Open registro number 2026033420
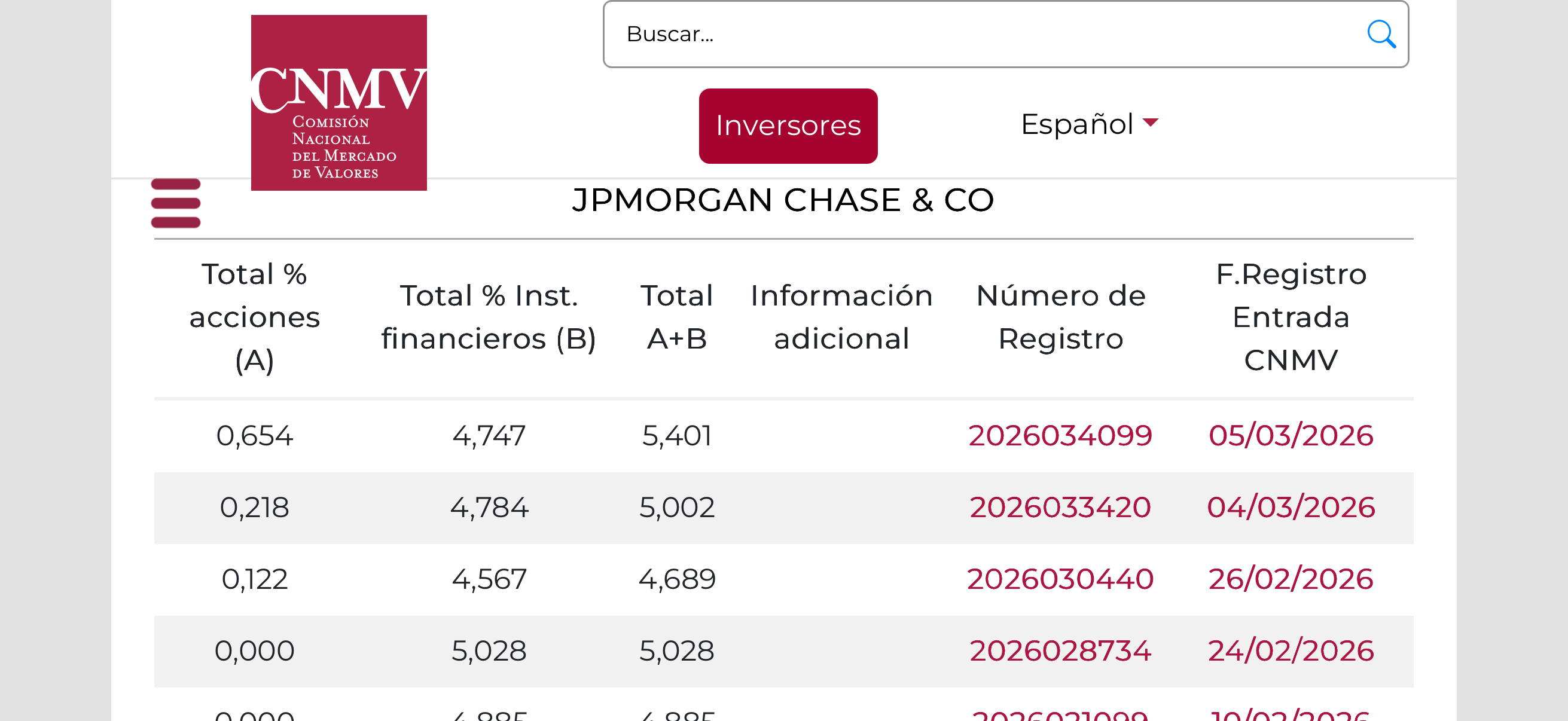 pyautogui.click(x=1060, y=508)
